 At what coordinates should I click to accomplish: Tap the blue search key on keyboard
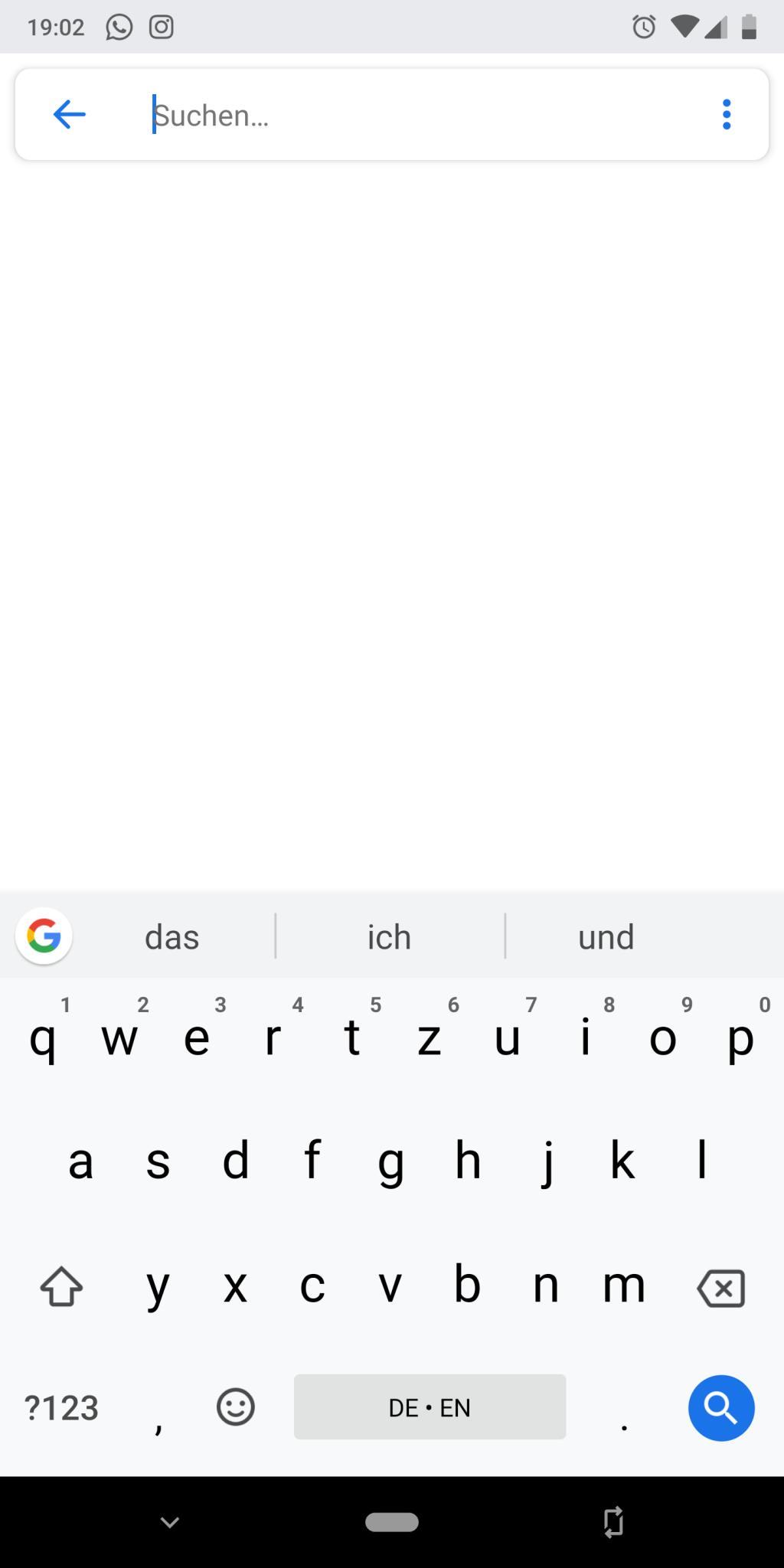pyautogui.click(x=721, y=1407)
